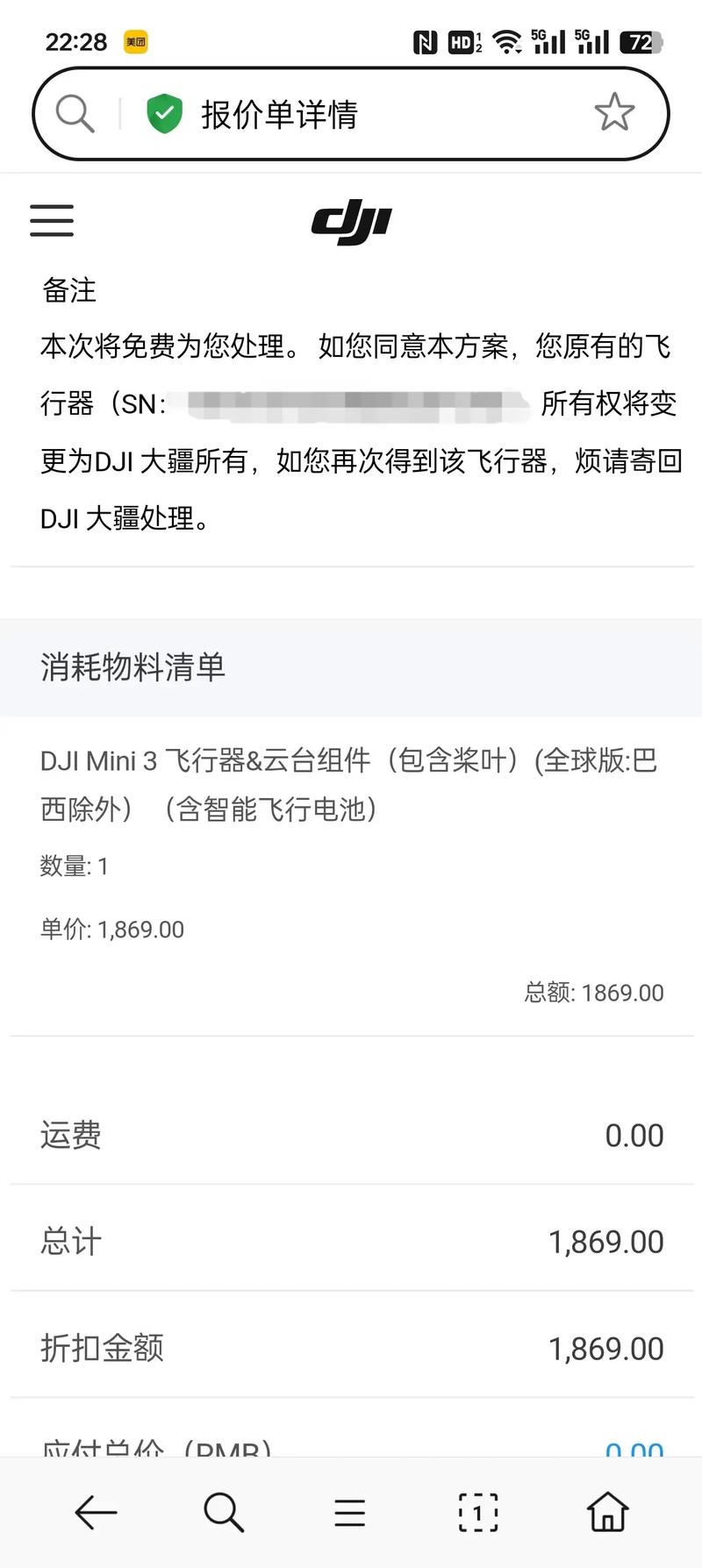The image size is (702, 1568).
Task: Tap the home icon in the bottom toolbar
Action: 605,1512
